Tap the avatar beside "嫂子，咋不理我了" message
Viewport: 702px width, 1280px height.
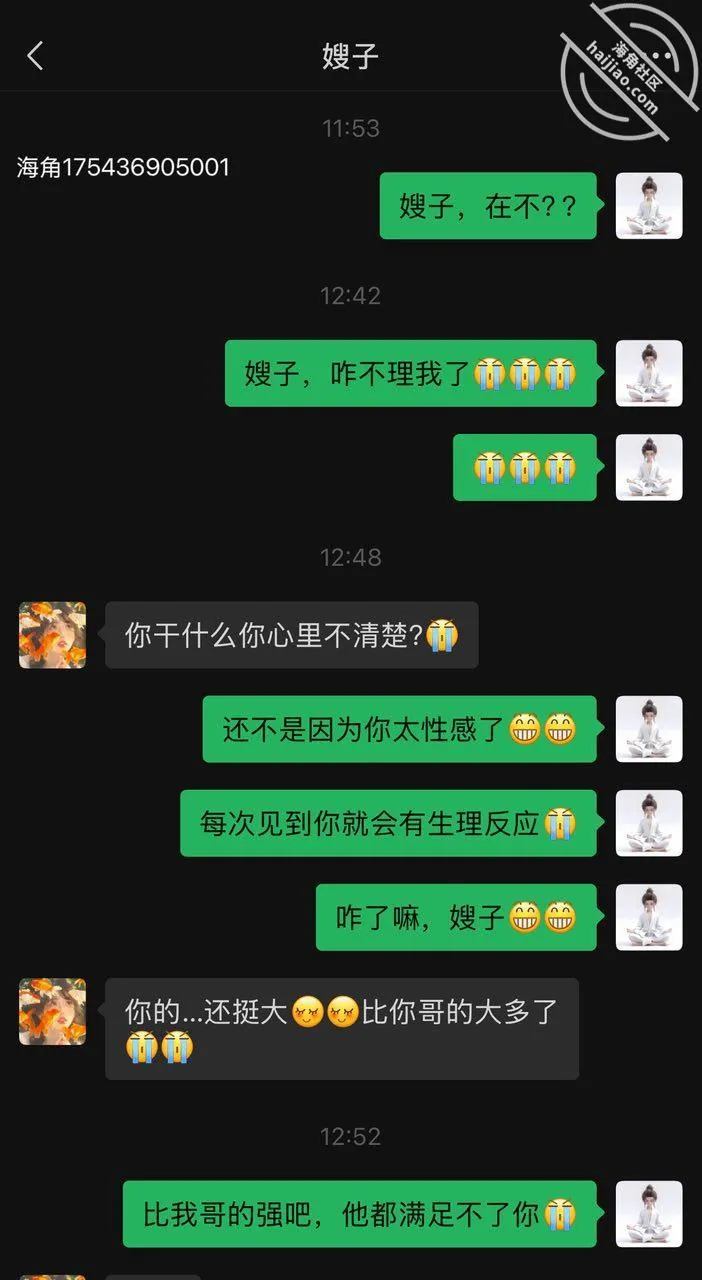click(649, 373)
